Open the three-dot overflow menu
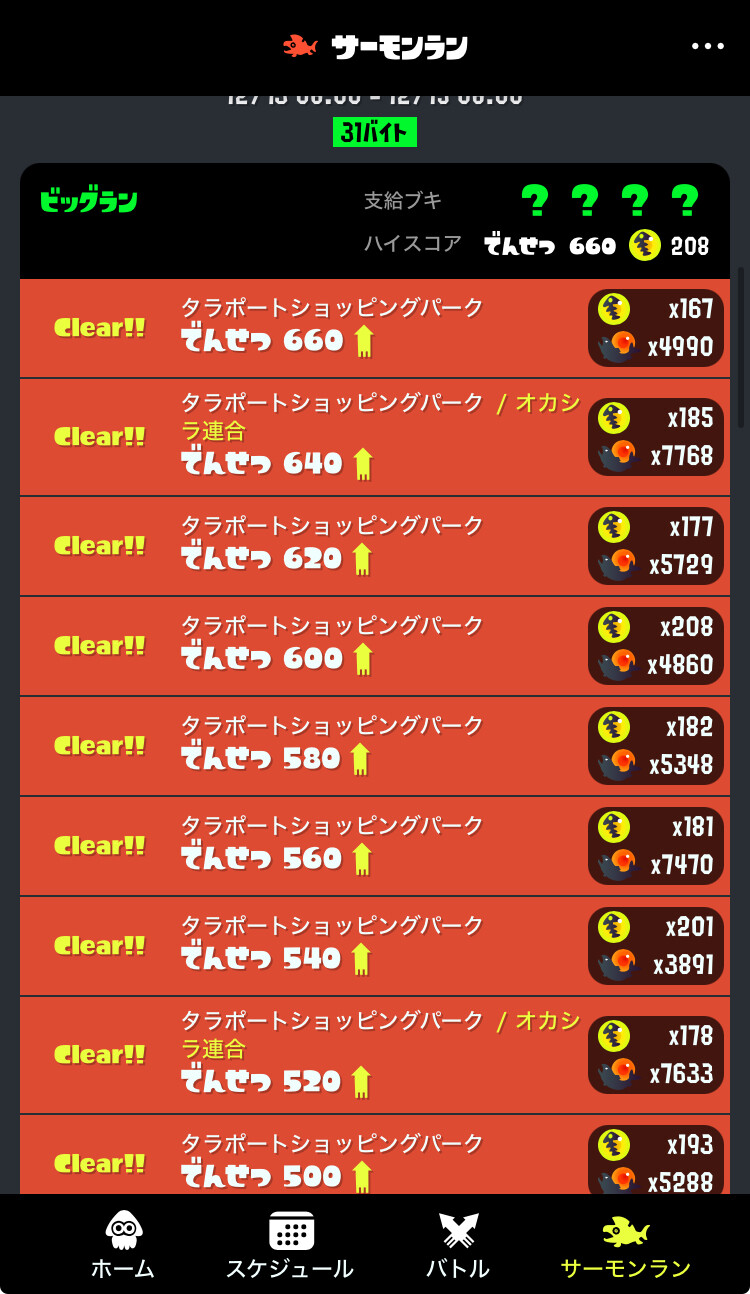Screen dimensions: 750x1294 (x=707, y=46)
